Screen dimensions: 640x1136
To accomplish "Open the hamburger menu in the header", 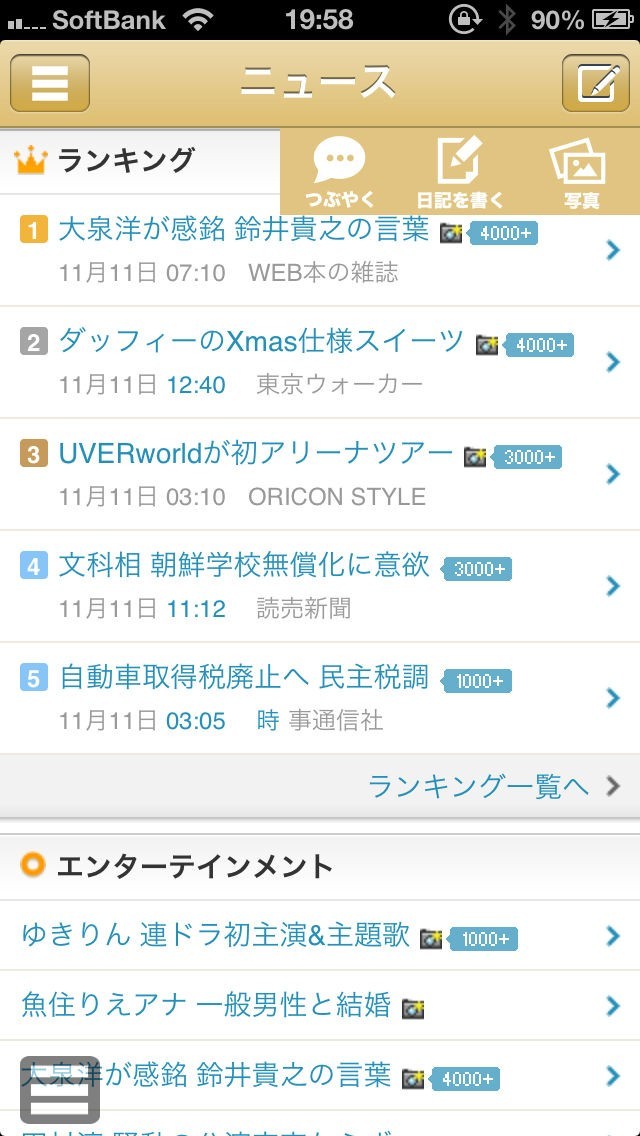I will [x=50, y=83].
